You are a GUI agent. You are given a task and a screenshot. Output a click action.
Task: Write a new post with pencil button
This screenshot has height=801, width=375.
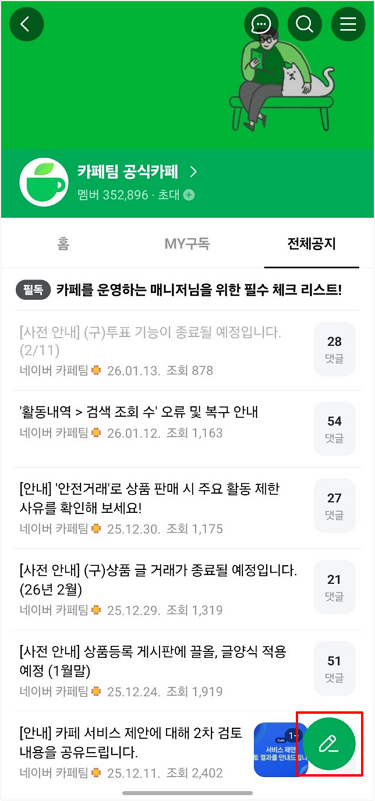click(329, 743)
